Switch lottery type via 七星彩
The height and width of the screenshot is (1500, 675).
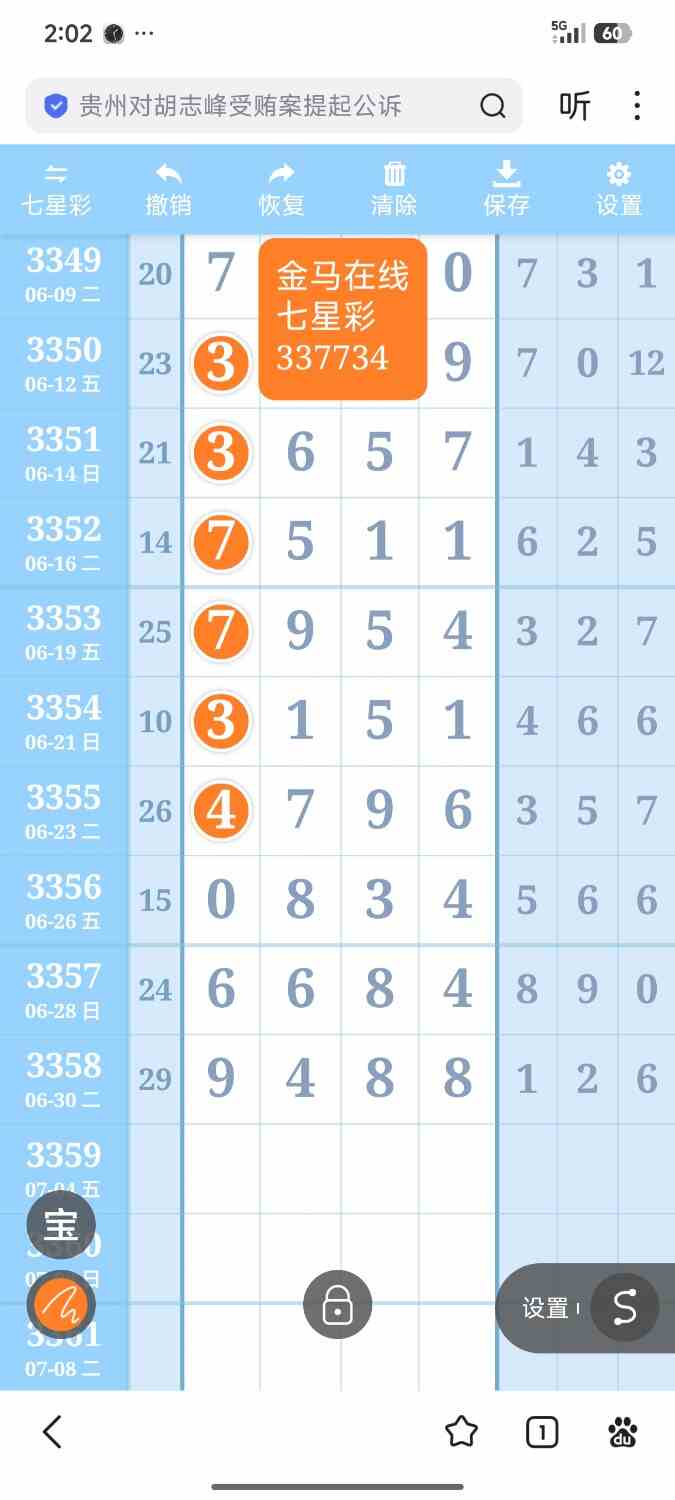pos(56,190)
